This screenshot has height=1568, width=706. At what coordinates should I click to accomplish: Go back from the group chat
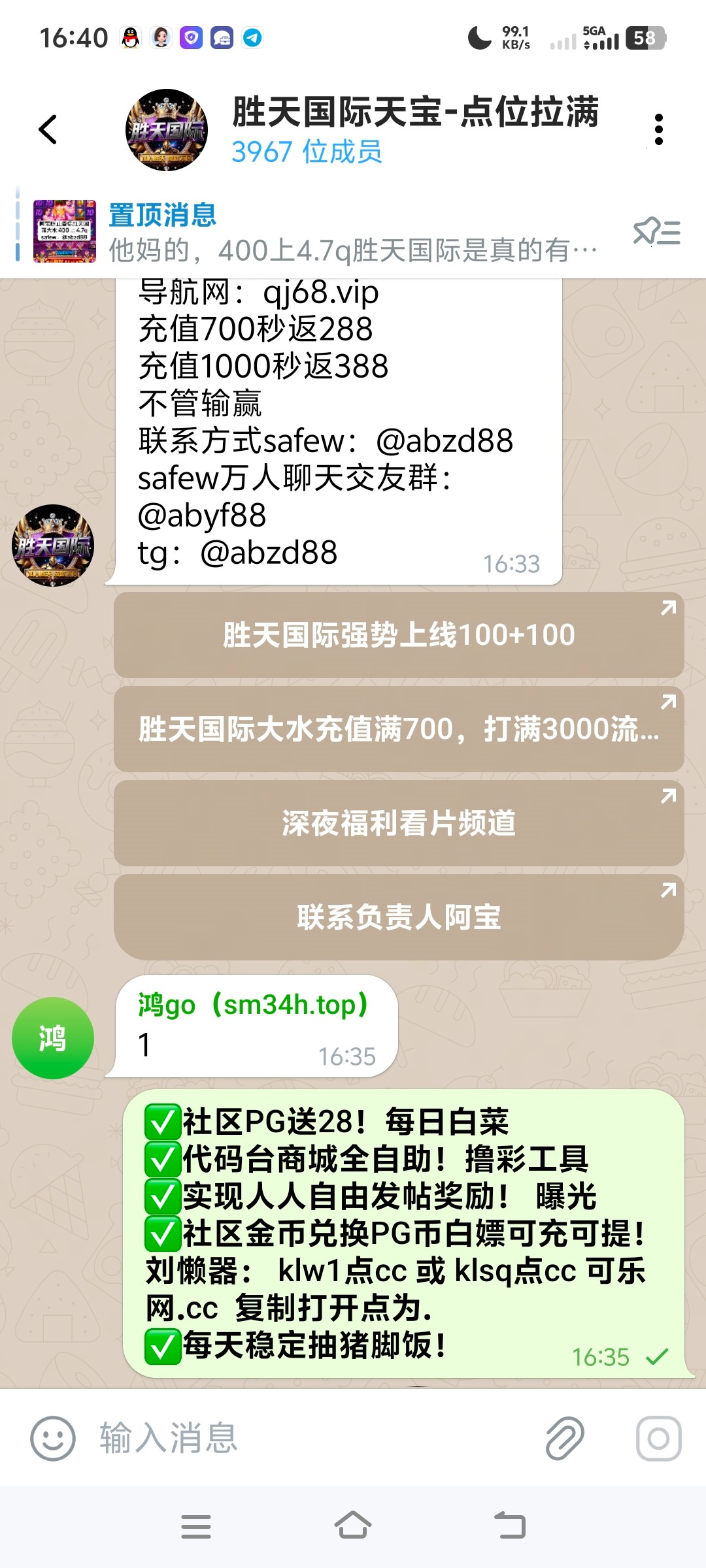pos(48,129)
